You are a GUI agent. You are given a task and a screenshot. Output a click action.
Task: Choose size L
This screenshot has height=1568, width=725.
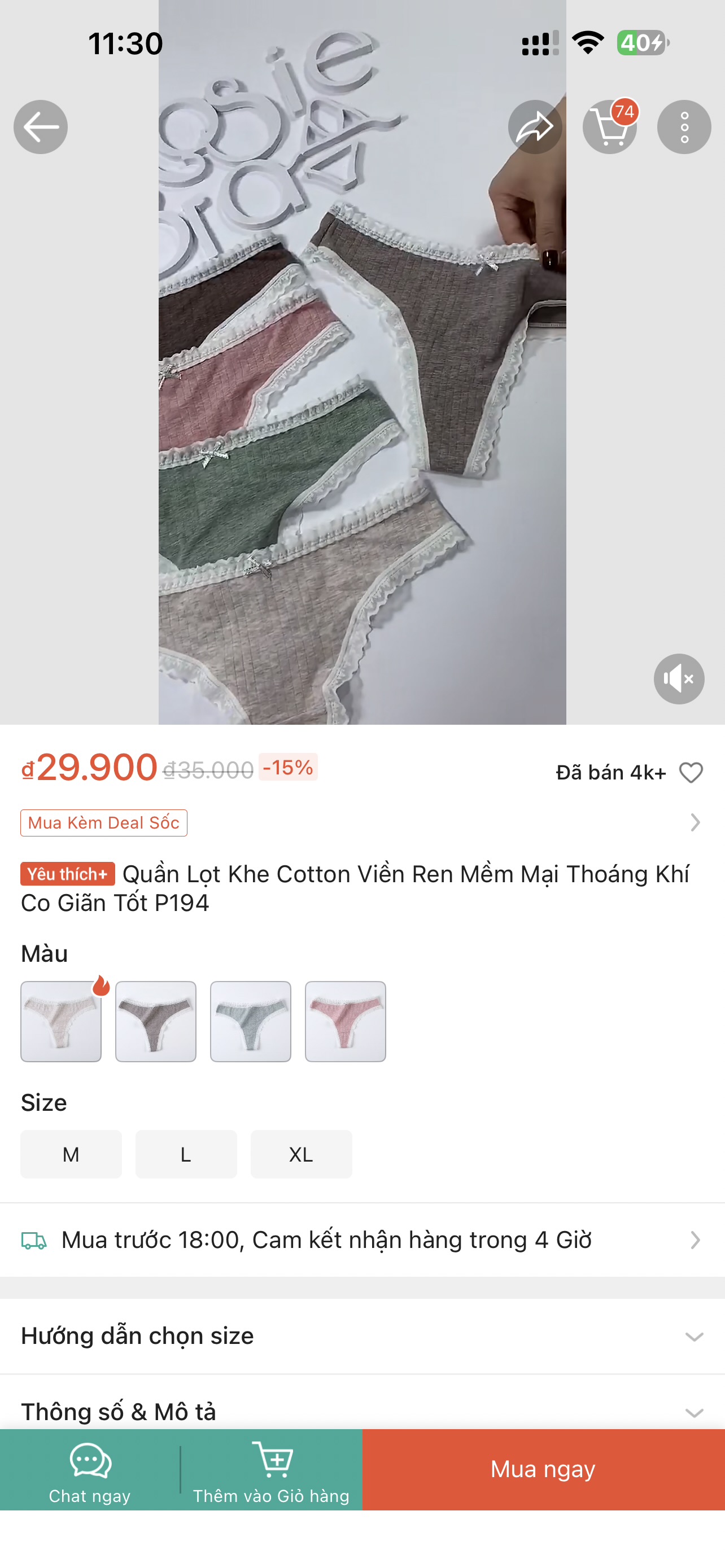coord(186,1154)
